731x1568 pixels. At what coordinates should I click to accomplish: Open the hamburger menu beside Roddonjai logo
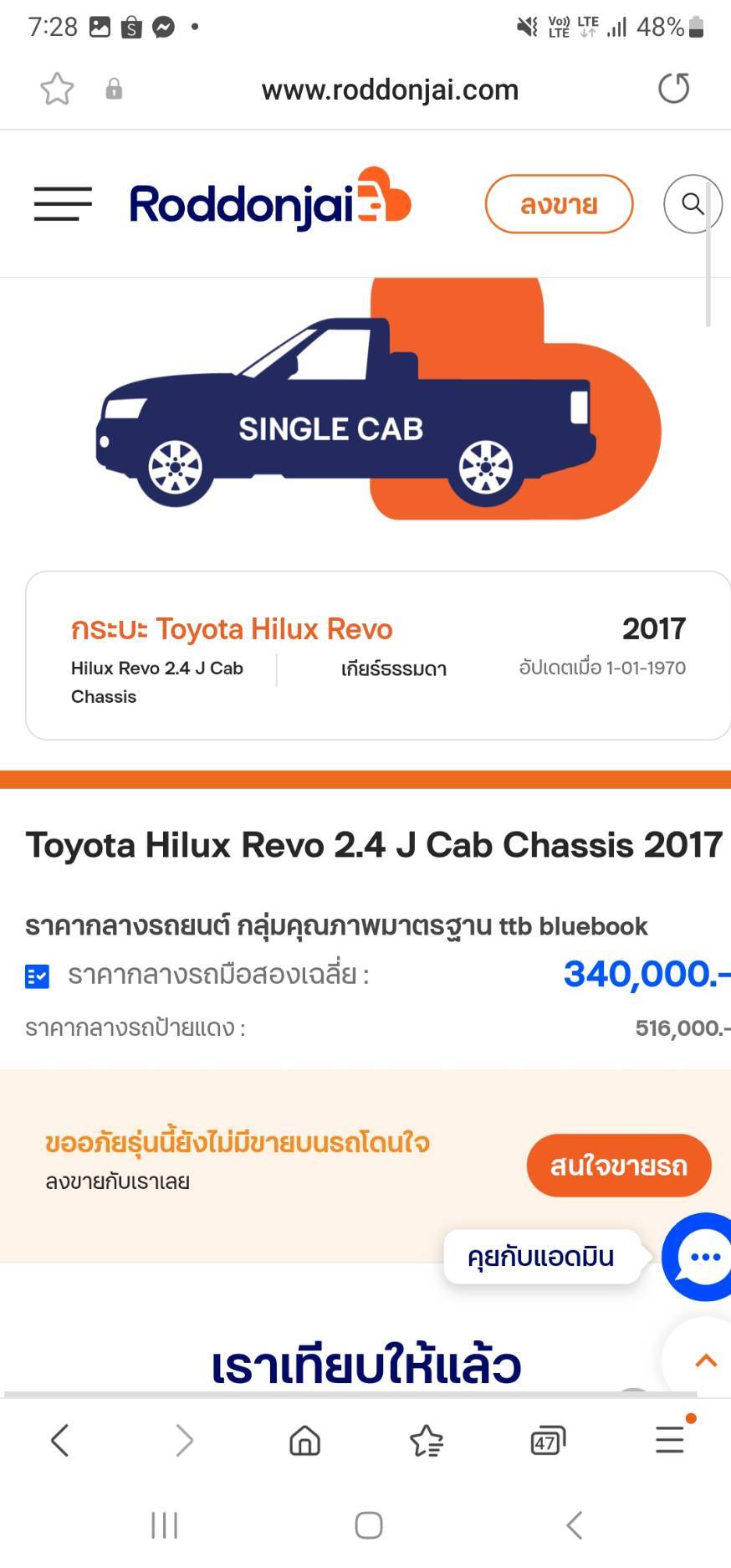63,204
